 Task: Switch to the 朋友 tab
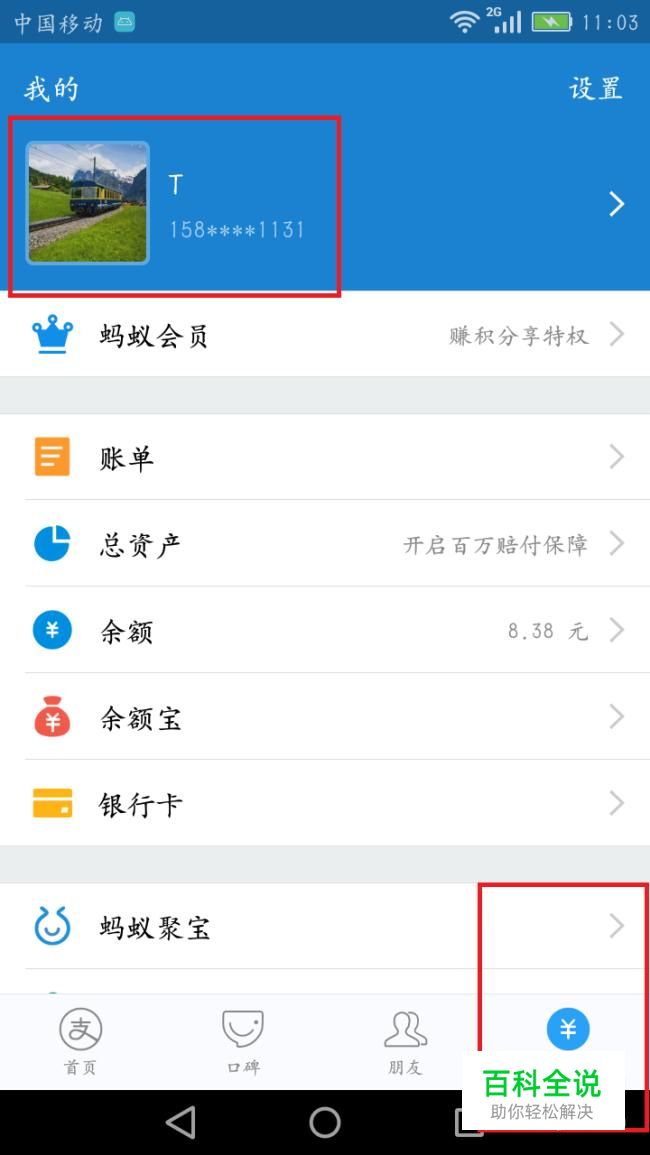(405, 1040)
